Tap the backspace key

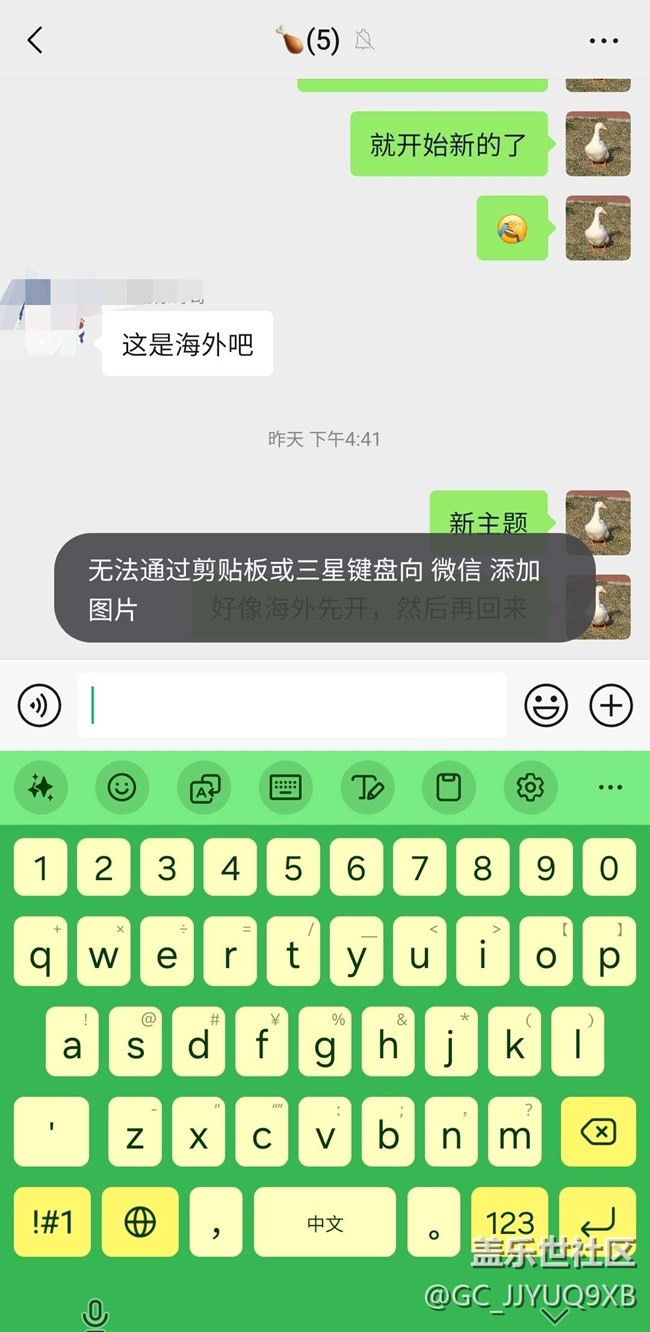pyautogui.click(x=598, y=1132)
